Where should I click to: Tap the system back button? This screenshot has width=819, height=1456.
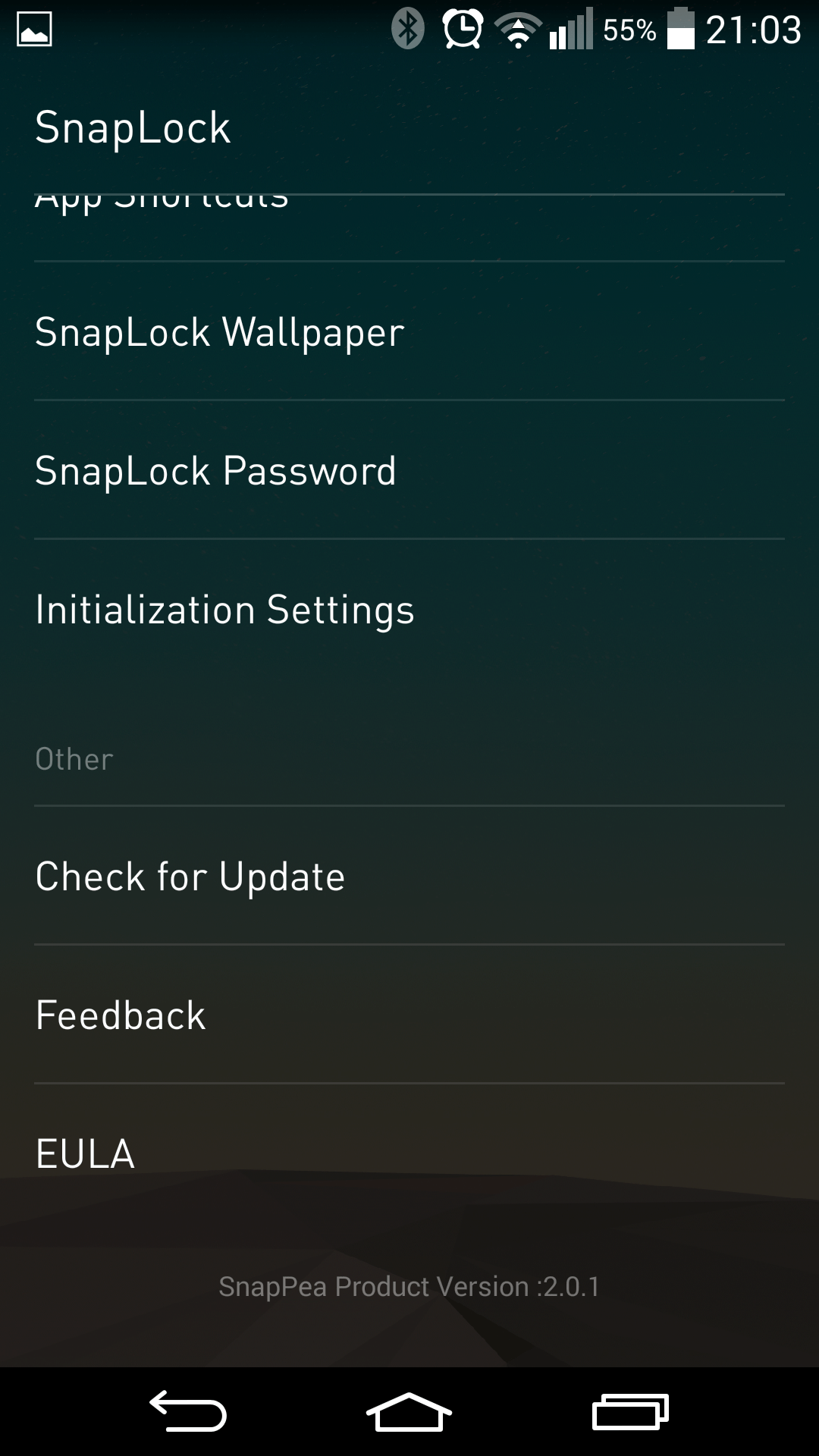coord(188,1411)
